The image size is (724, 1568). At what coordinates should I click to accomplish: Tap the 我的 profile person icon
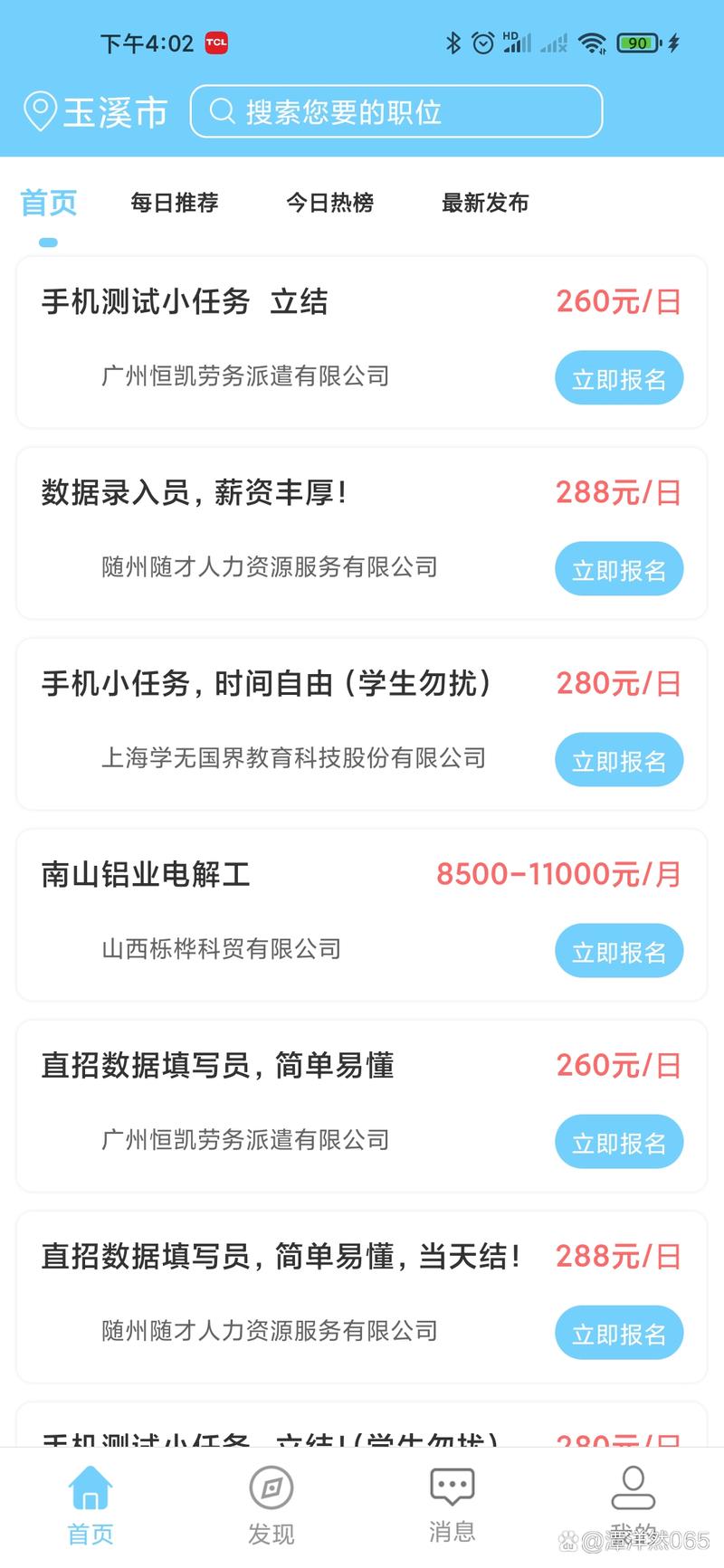[633, 1484]
